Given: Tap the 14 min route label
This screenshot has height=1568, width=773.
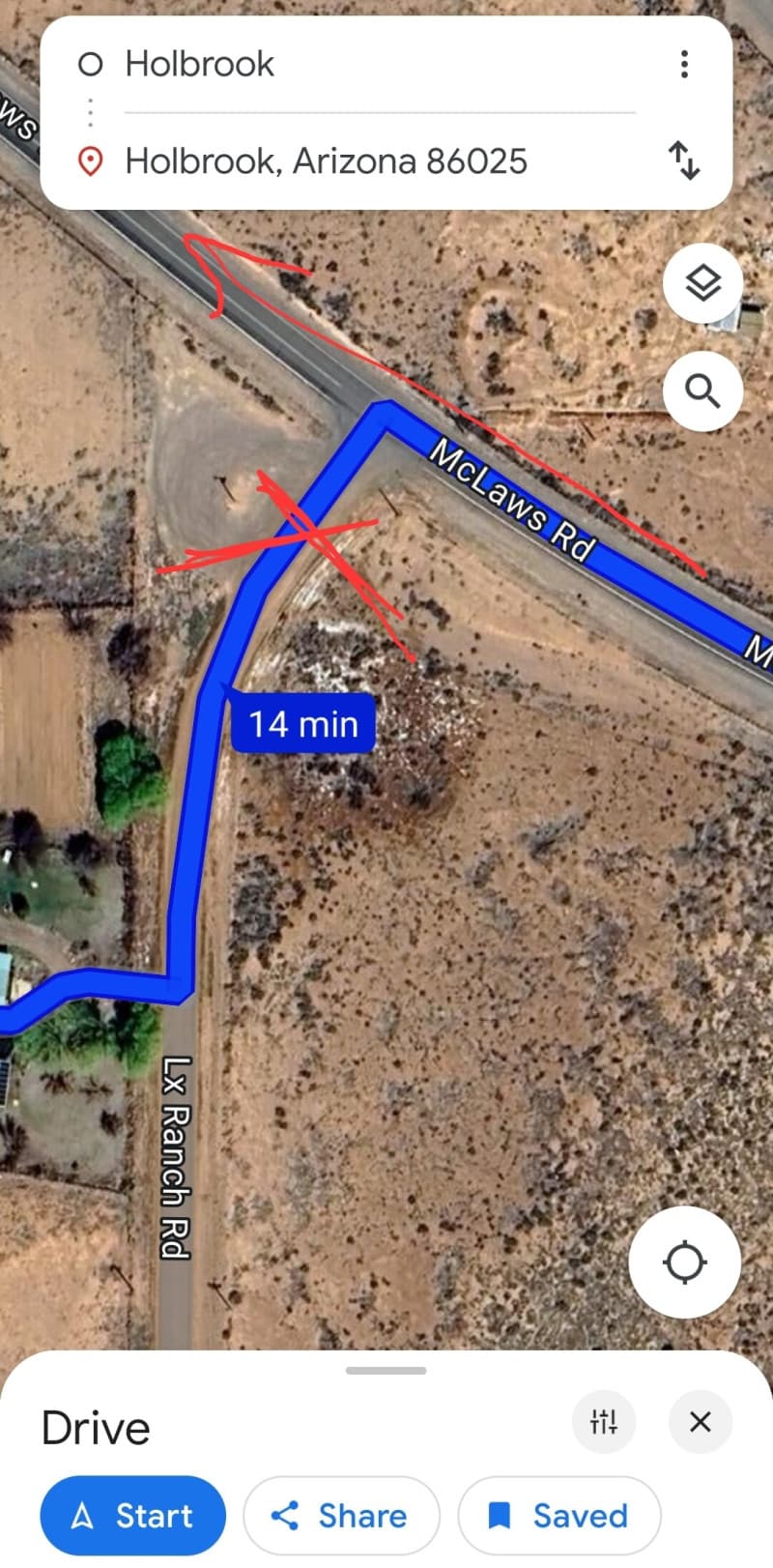Looking at the screenshot, I should point(303,723).
